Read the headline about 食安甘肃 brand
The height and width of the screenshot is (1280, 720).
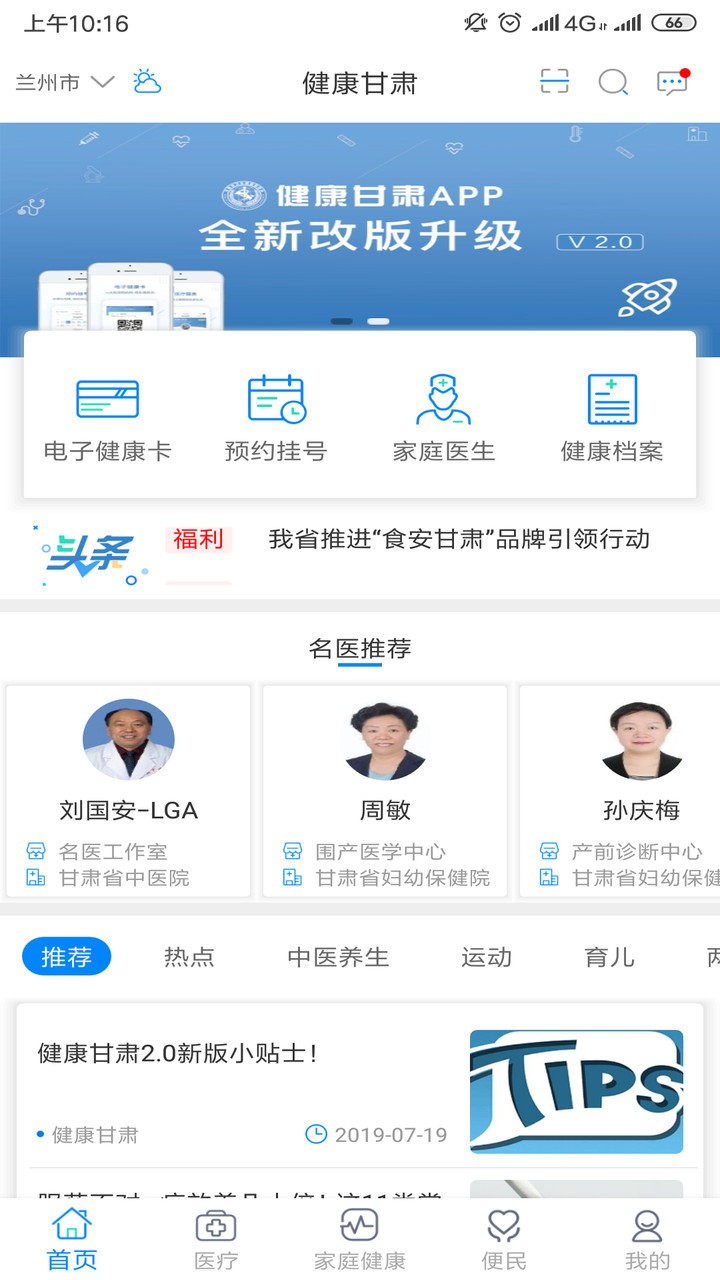click(x=459, y=539)
